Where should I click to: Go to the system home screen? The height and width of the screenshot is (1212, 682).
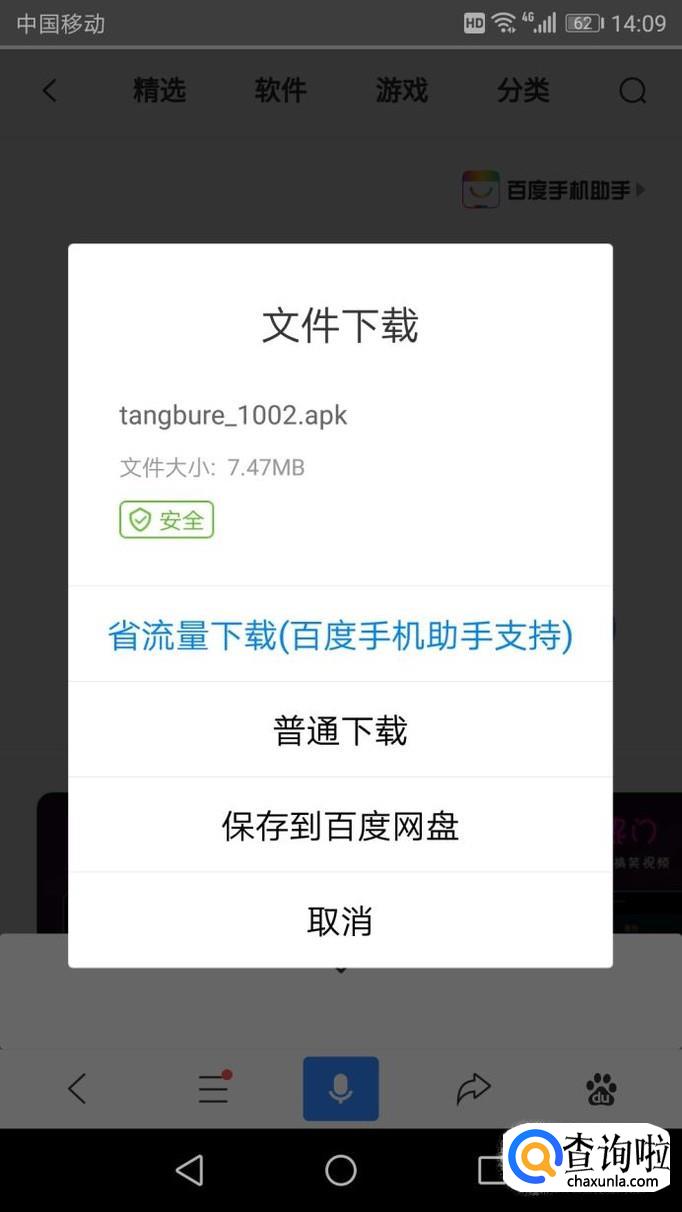(x=341, y=1170)
